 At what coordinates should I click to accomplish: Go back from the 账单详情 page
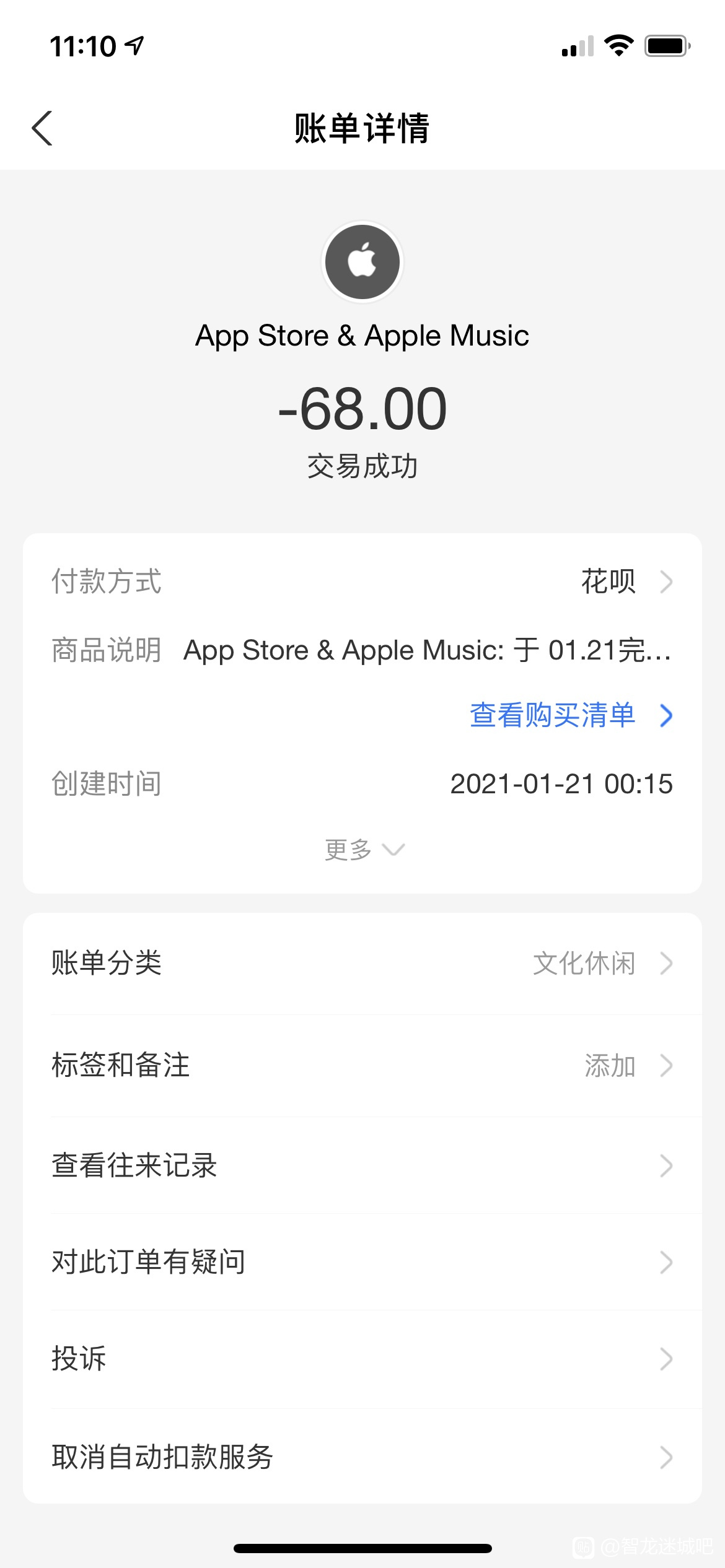(x=42, y=128)
